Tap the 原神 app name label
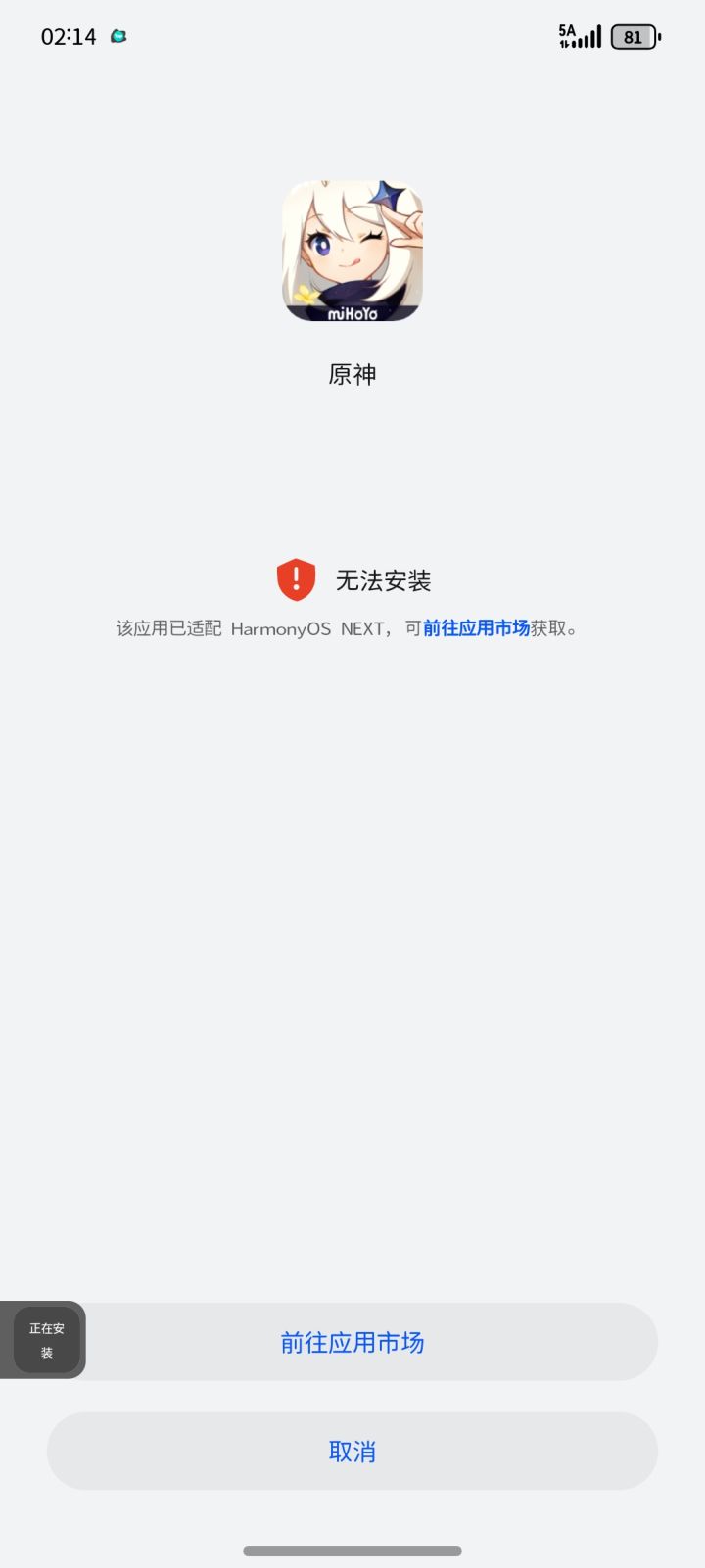Screen dimensions: 705x1568 pyautogui.click(x=352, y=374)
